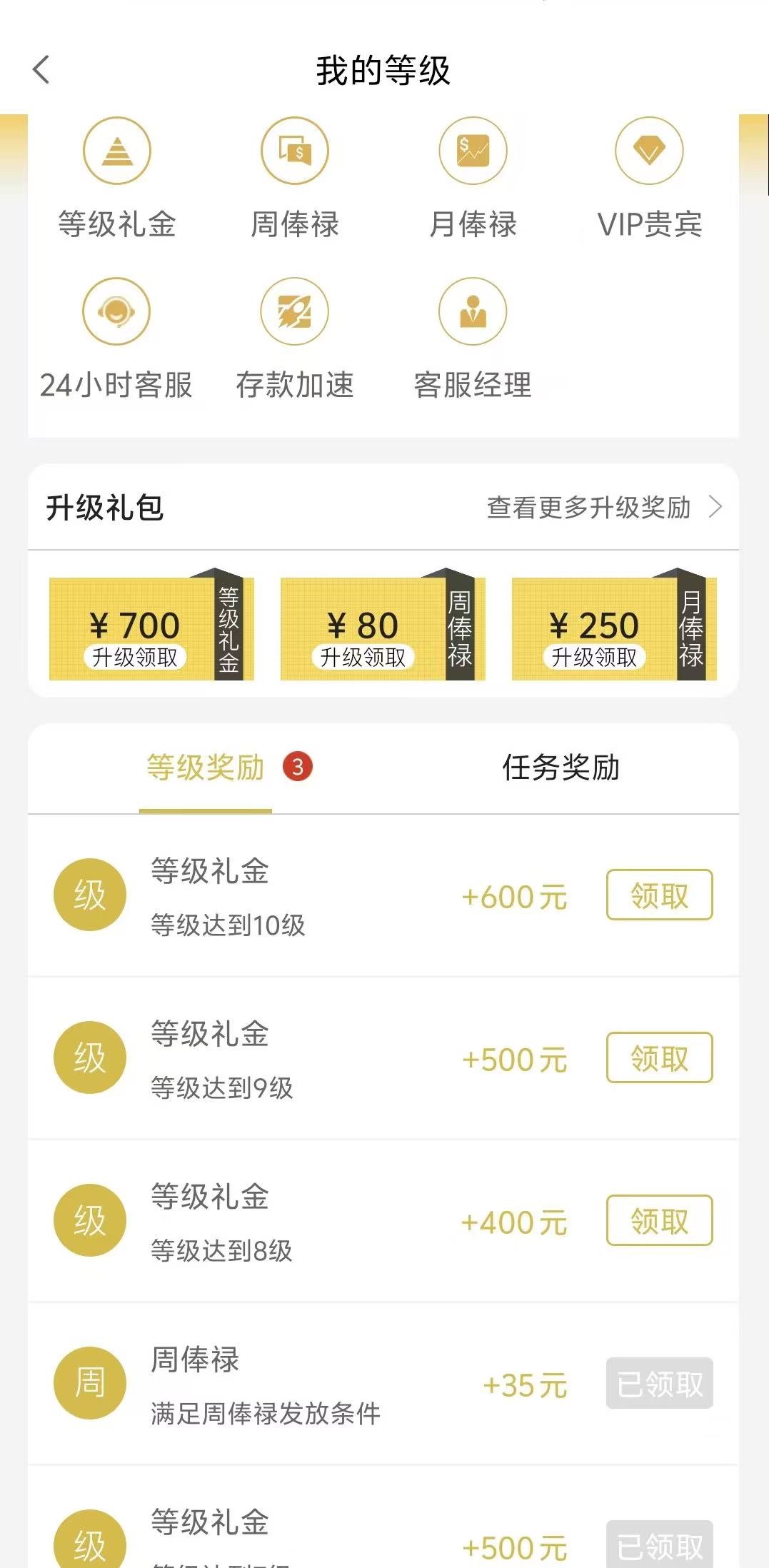
Task: Select the ¥700 等级礼金 upgrade card
Action: (x=151, y=628)
